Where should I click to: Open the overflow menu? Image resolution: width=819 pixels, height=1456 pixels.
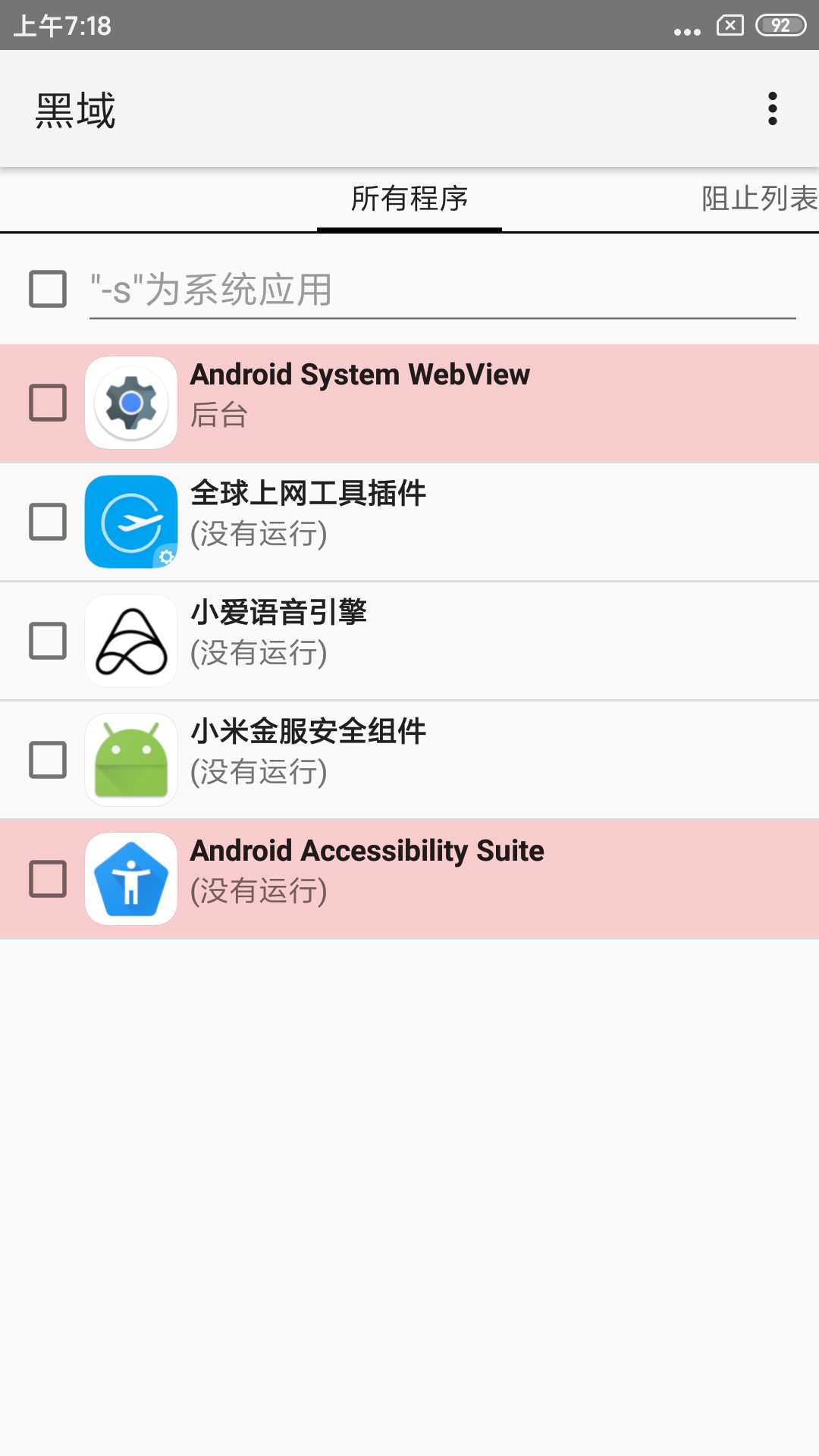pyautogui.click(x=772, y=109)
